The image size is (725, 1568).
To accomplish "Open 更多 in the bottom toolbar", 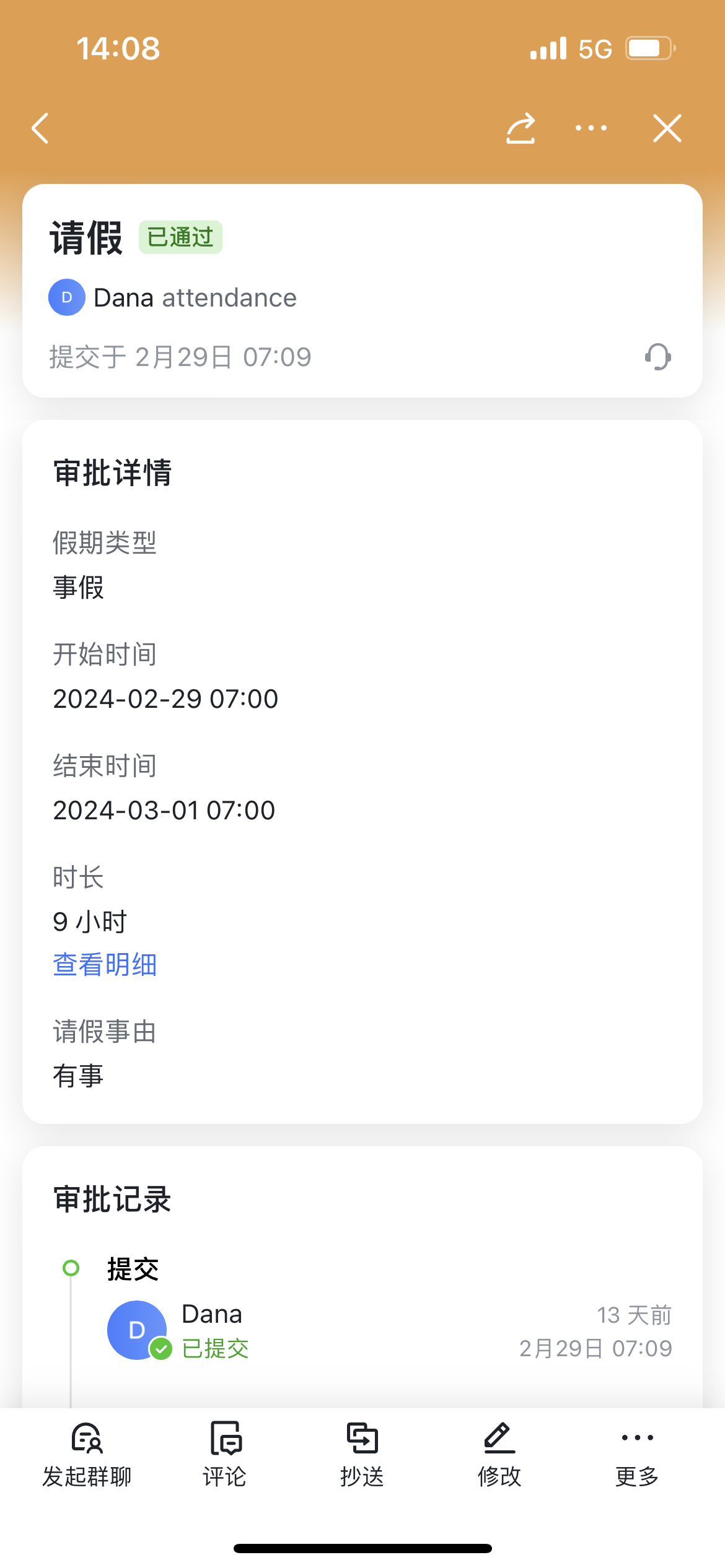I will tap(637, 1455).
